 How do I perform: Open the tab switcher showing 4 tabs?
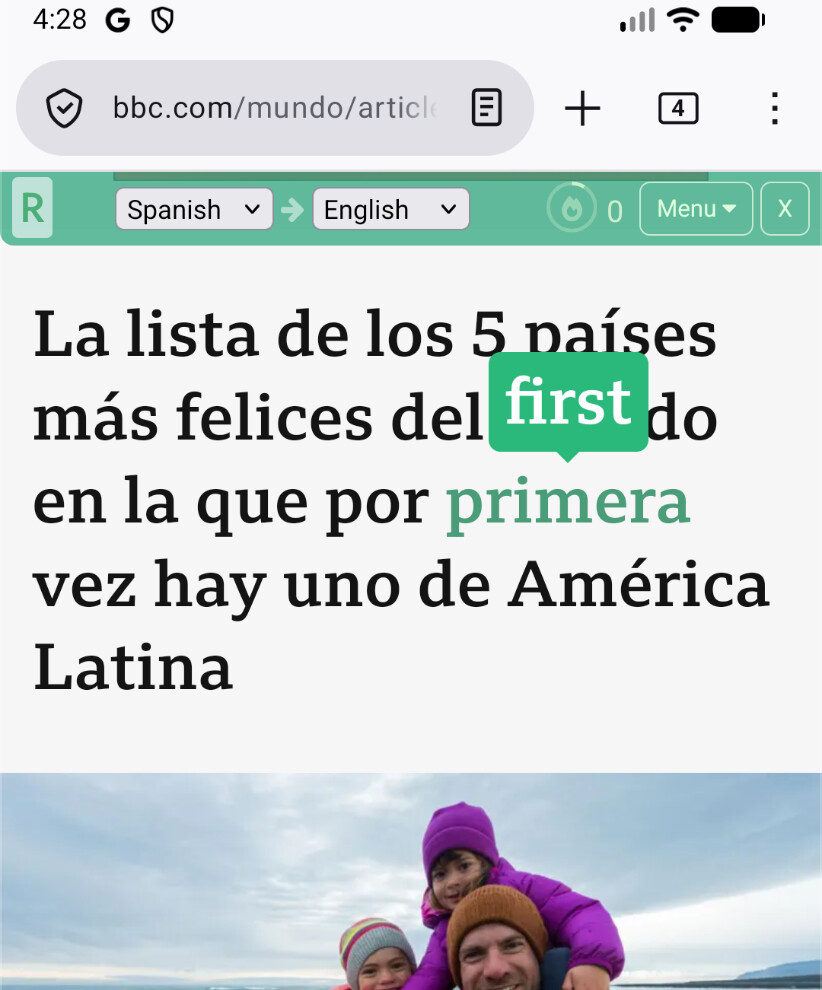pyautogui.click(x=678, y=108)
